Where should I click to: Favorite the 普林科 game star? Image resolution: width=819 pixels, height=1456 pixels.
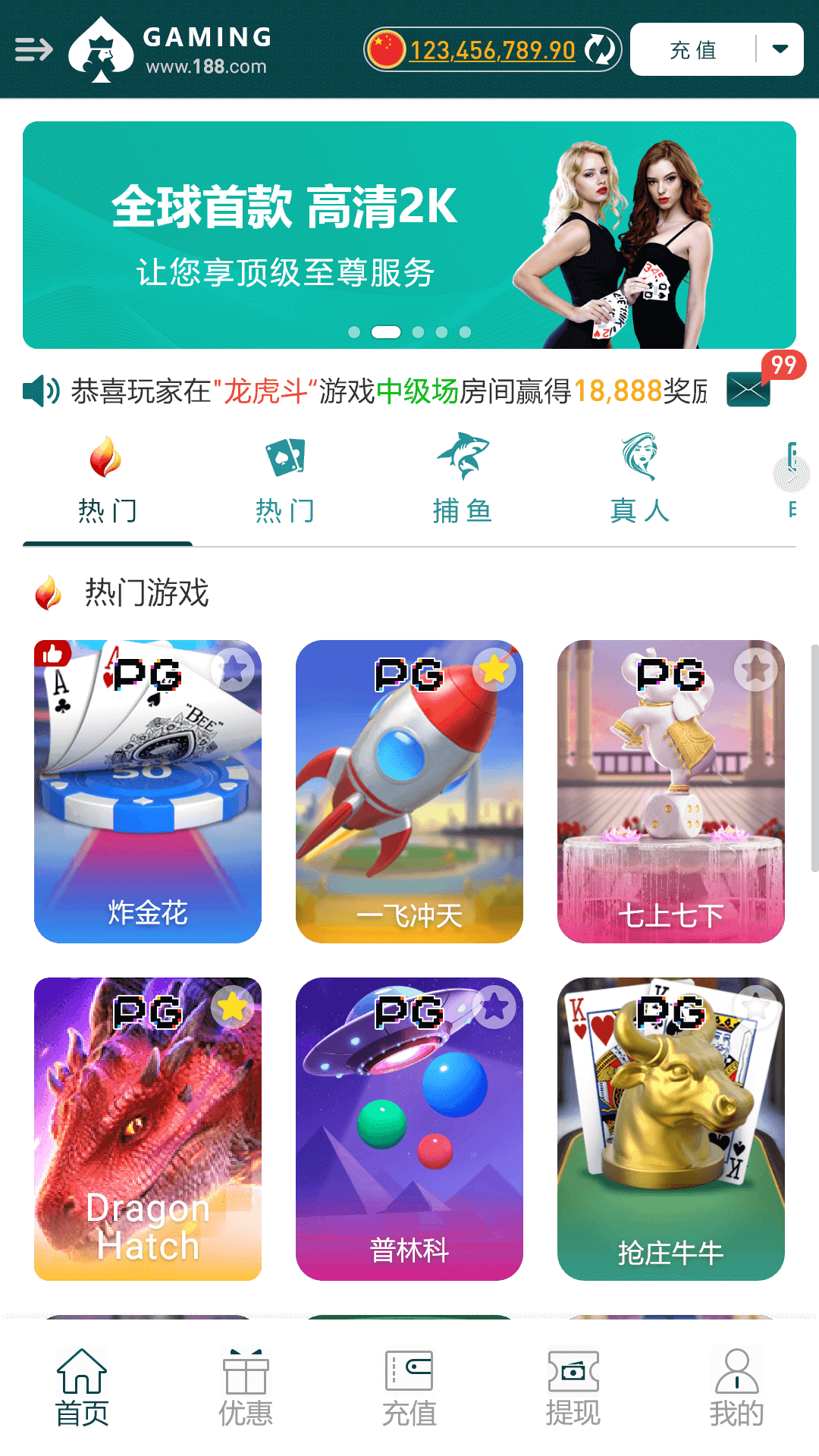coord(494,1007)
